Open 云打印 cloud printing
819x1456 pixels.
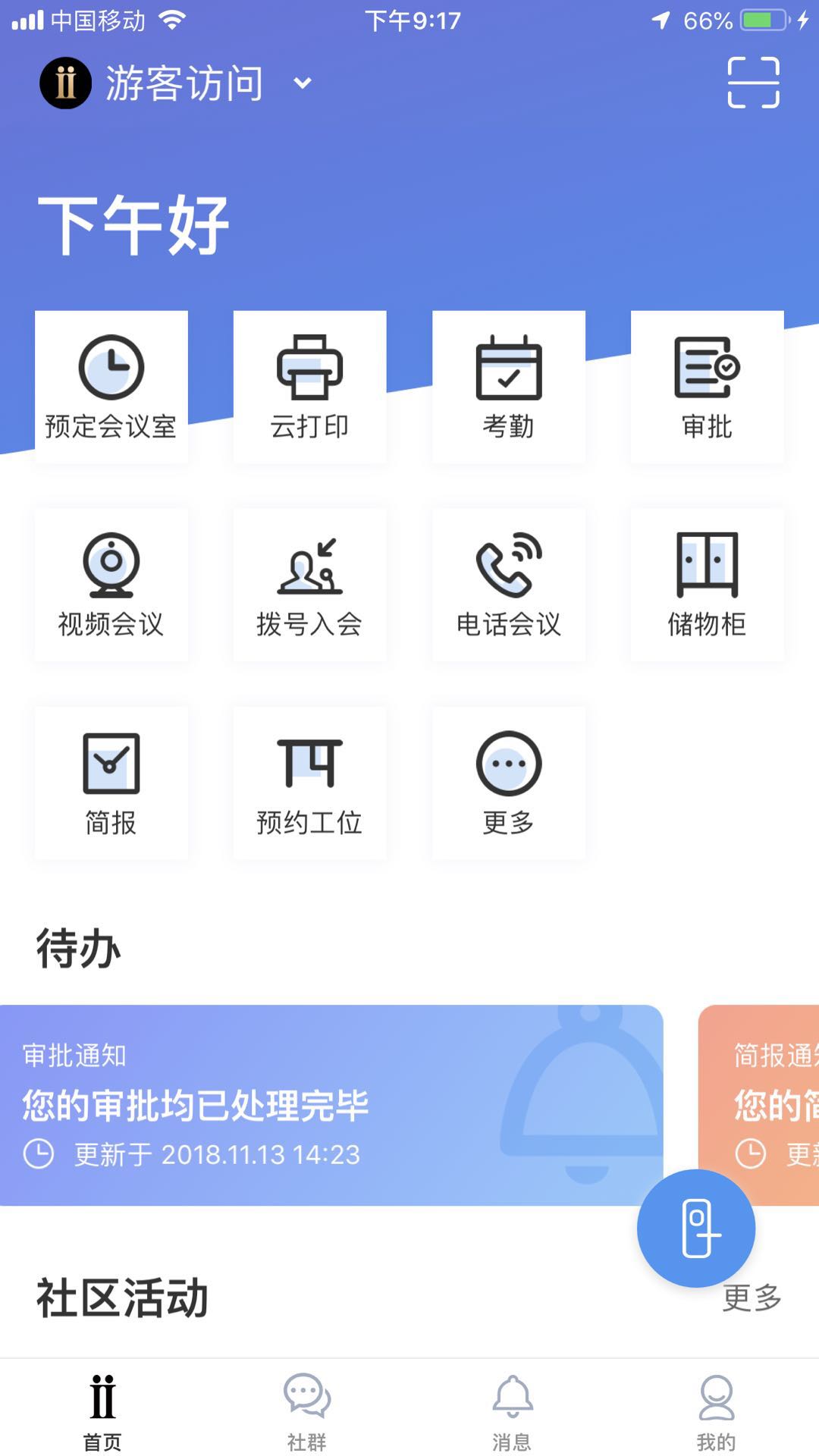309,387
